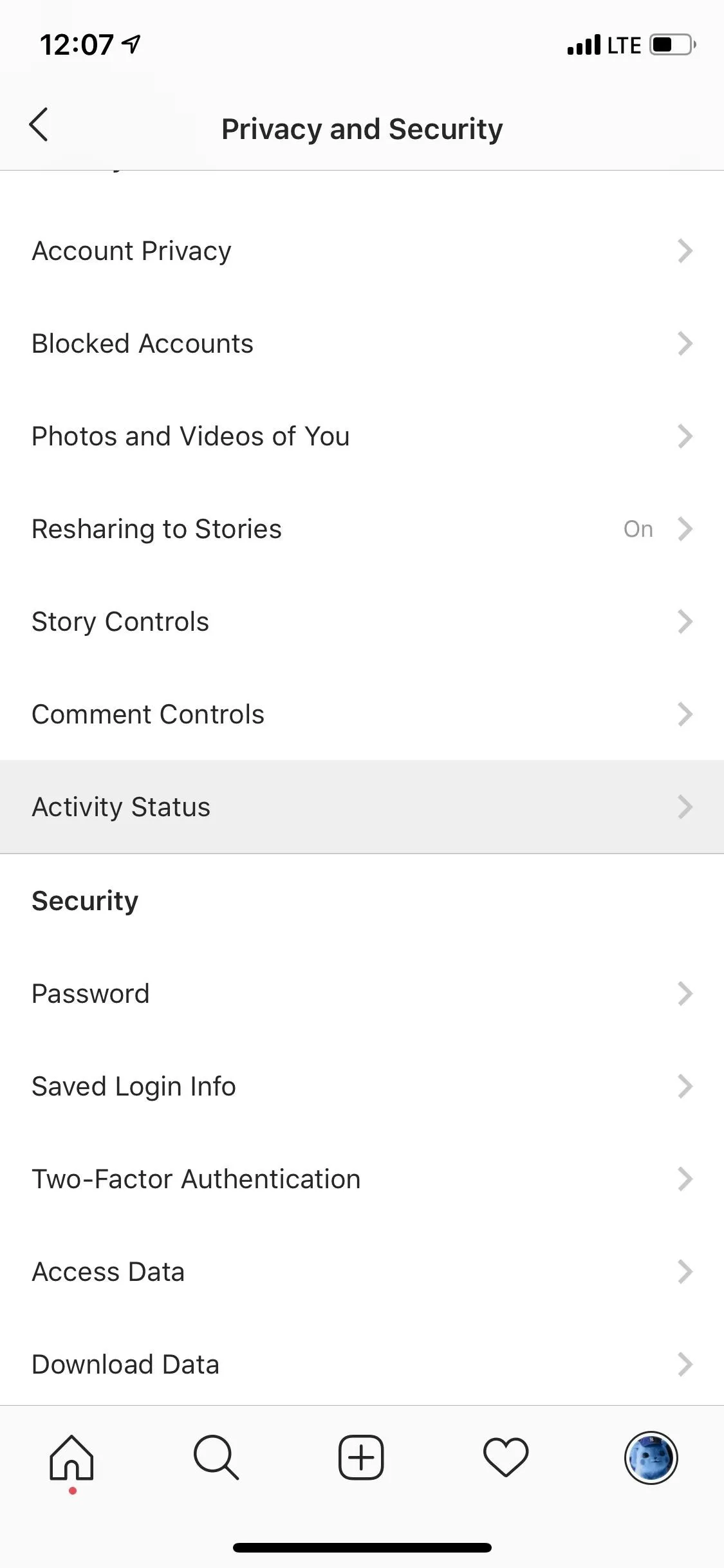Open Password settings

(362, 994)
